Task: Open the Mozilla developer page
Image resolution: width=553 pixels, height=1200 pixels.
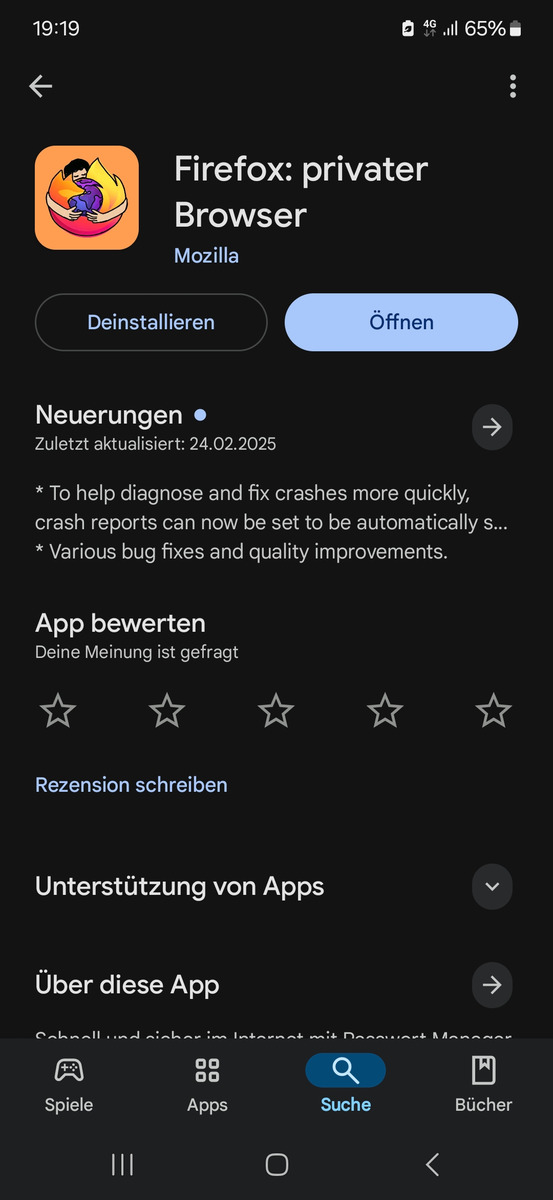Action: coord(206,255)
